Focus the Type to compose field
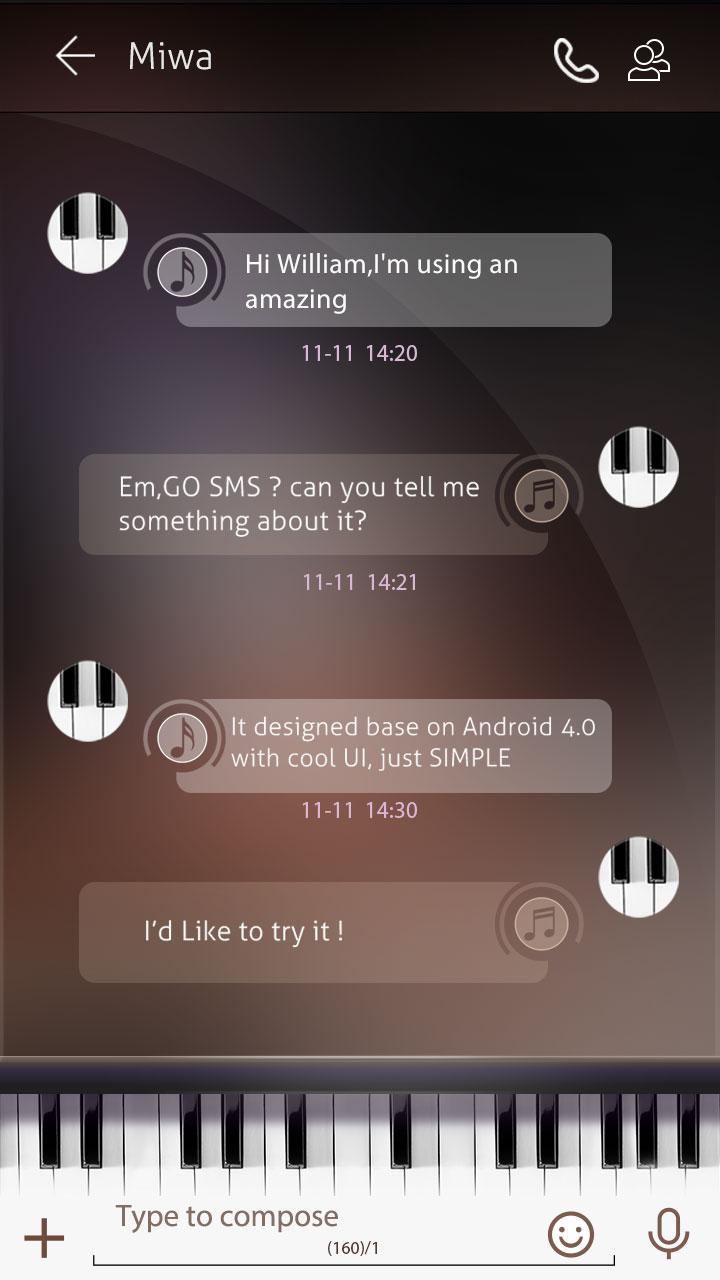Screen dimensions: 720x1280 320,1220
